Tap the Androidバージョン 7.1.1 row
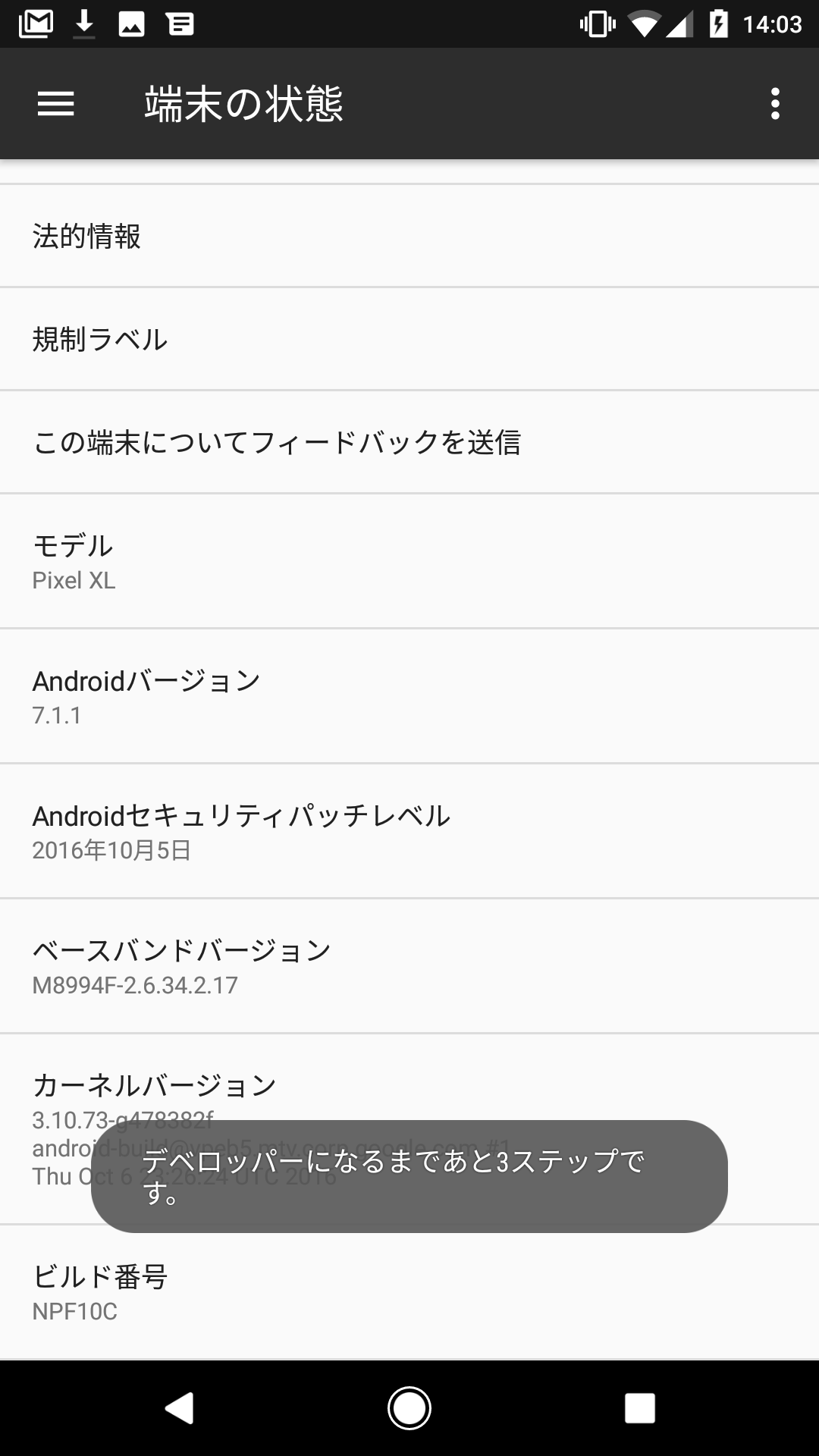Image resolution: width=819 pixels, height=1456 pixels. (x=409, y=696)
